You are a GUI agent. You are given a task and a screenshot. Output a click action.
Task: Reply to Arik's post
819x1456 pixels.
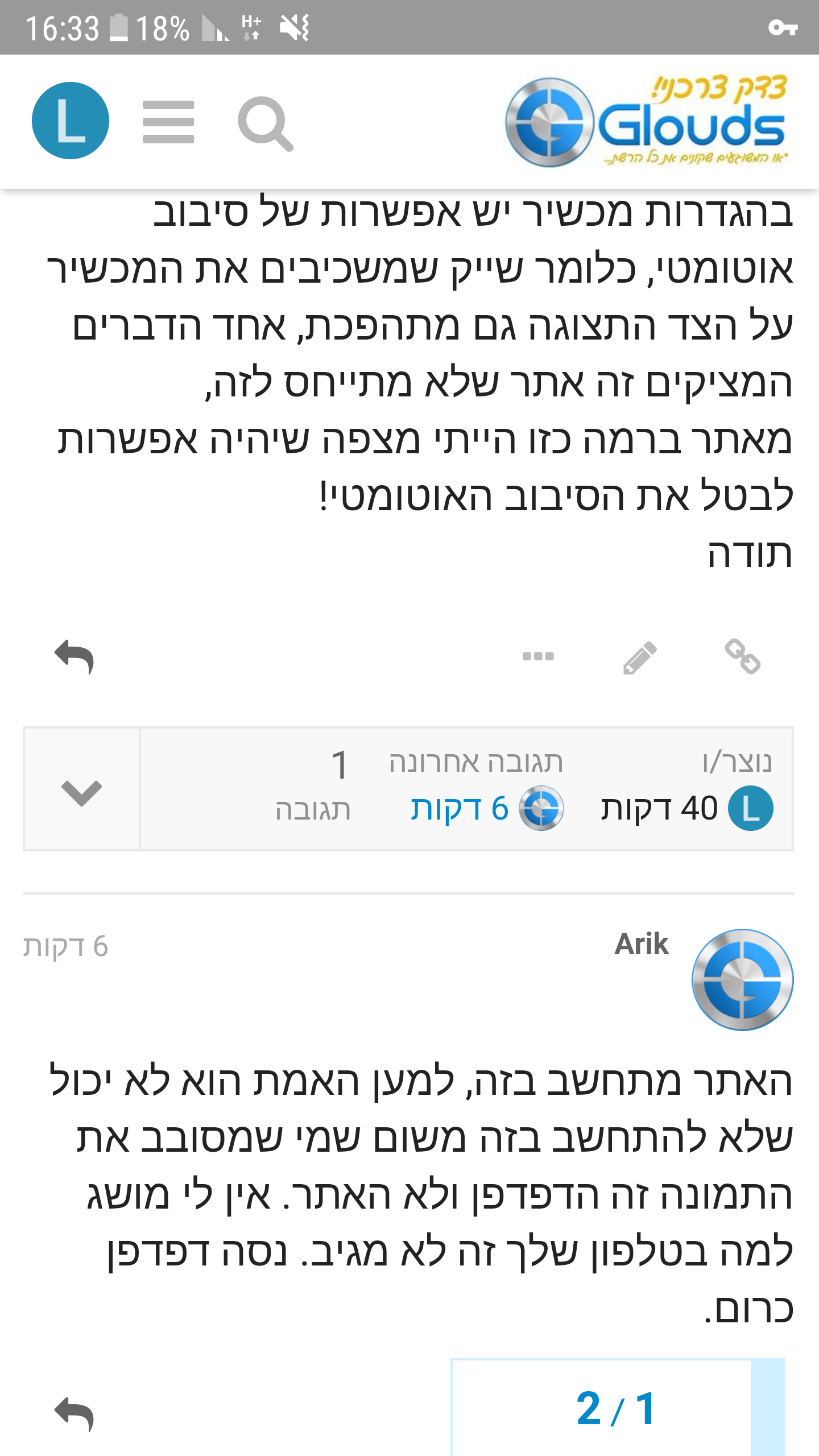[75, 1414]
